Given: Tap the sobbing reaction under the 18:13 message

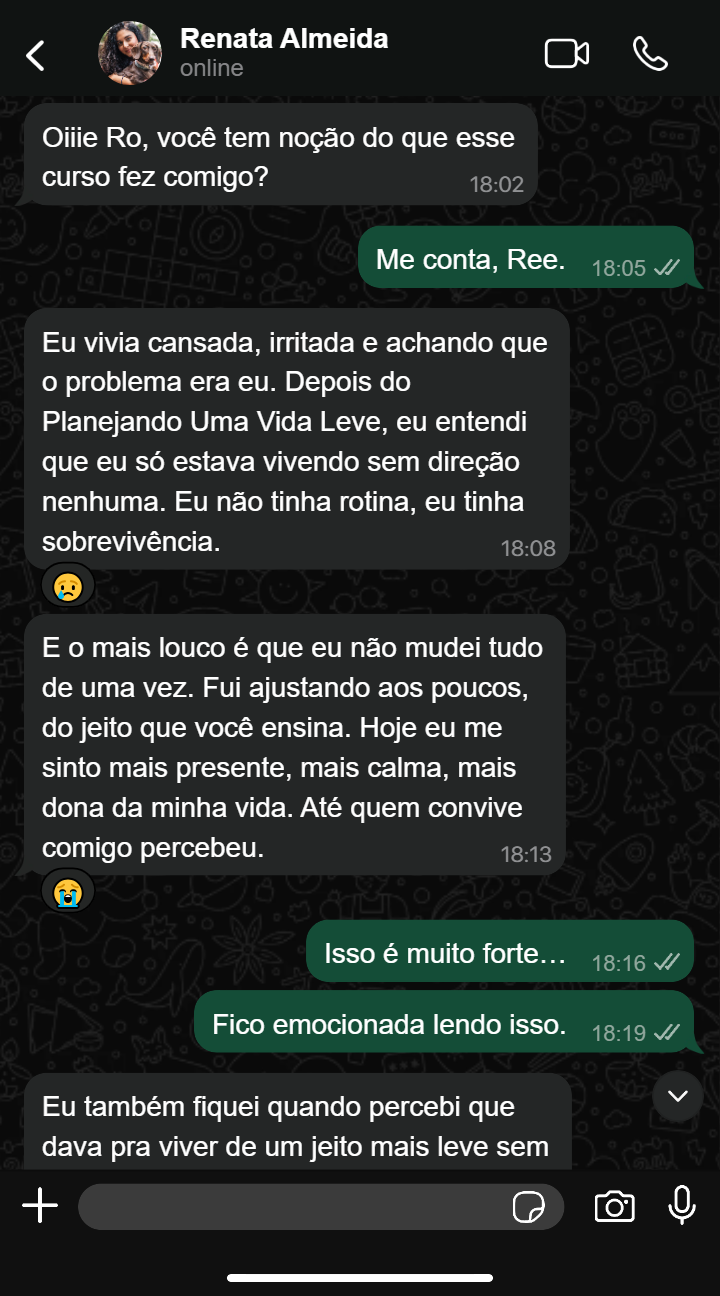Looking at the screenshot, I should [x=68, y=890].
